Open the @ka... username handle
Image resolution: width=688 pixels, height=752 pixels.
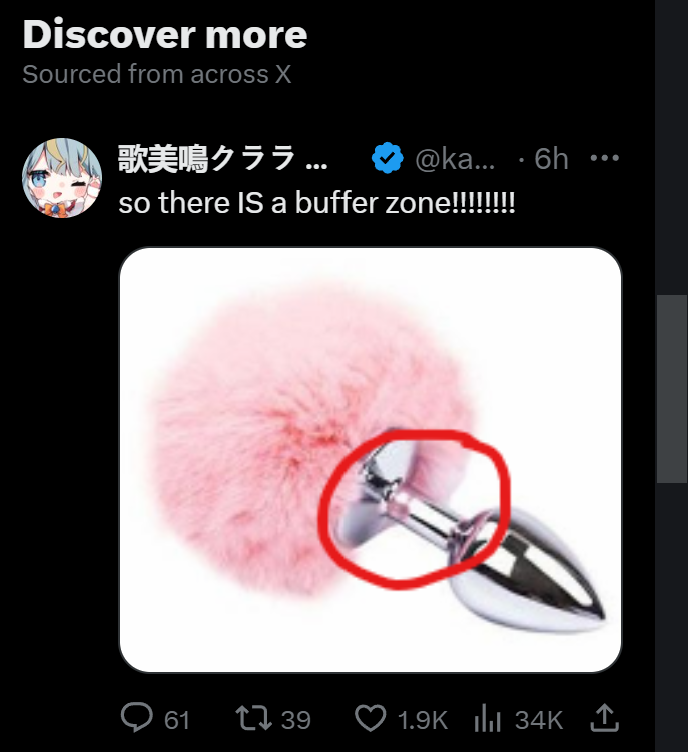(x=455, y=159)
